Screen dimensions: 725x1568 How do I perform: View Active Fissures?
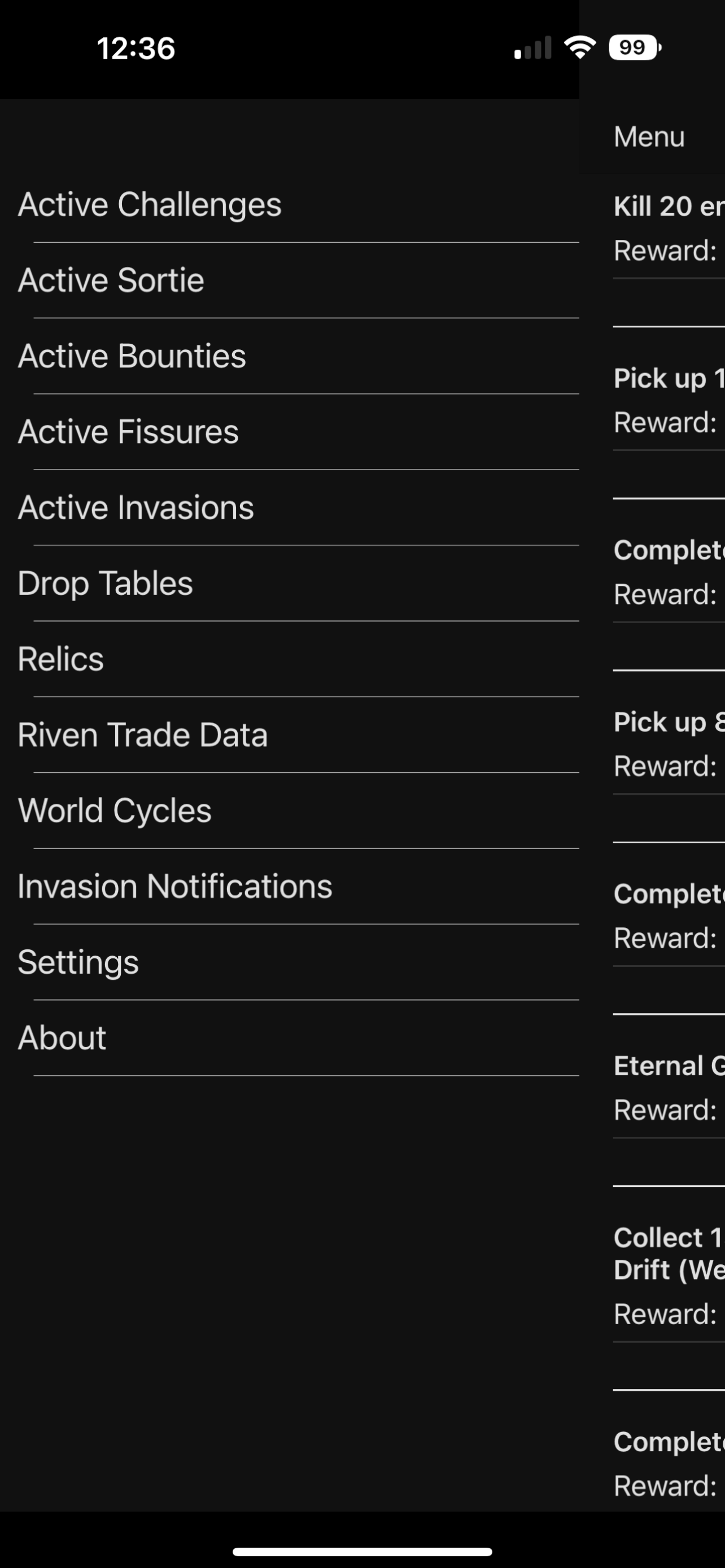(128, 431)
